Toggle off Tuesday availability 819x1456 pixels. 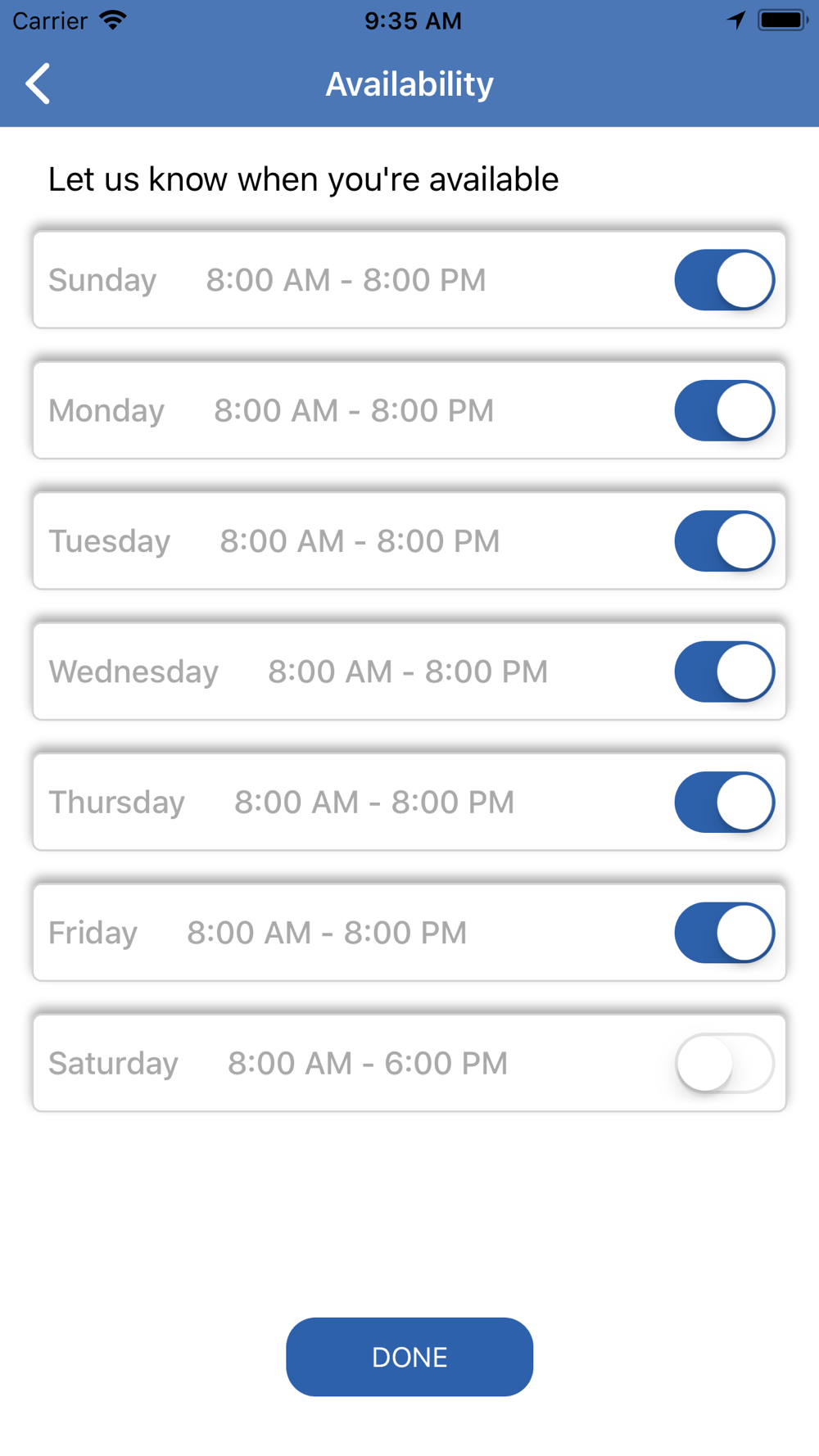point(725,541)
